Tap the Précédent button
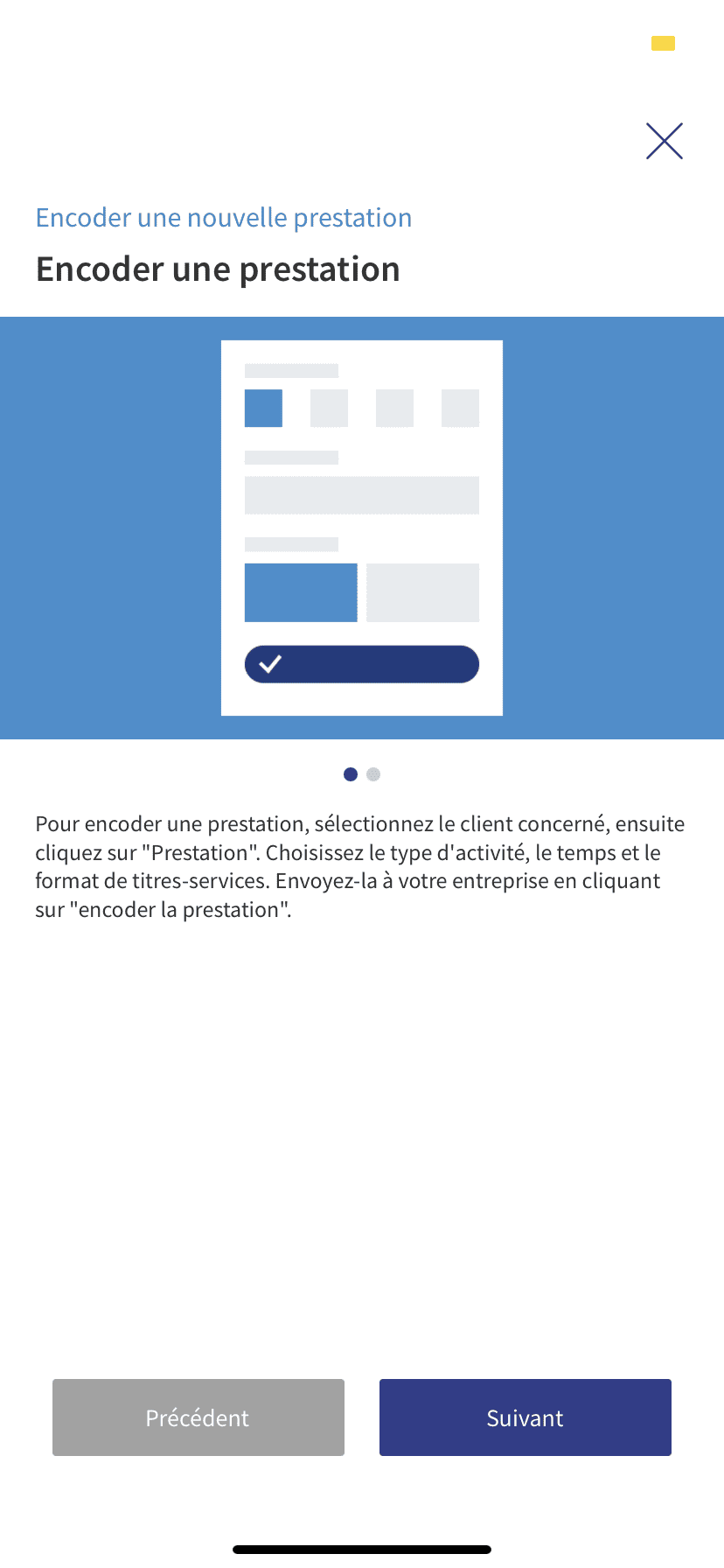Viewport: 724px width, 1568px height. tap(198, 1417)
